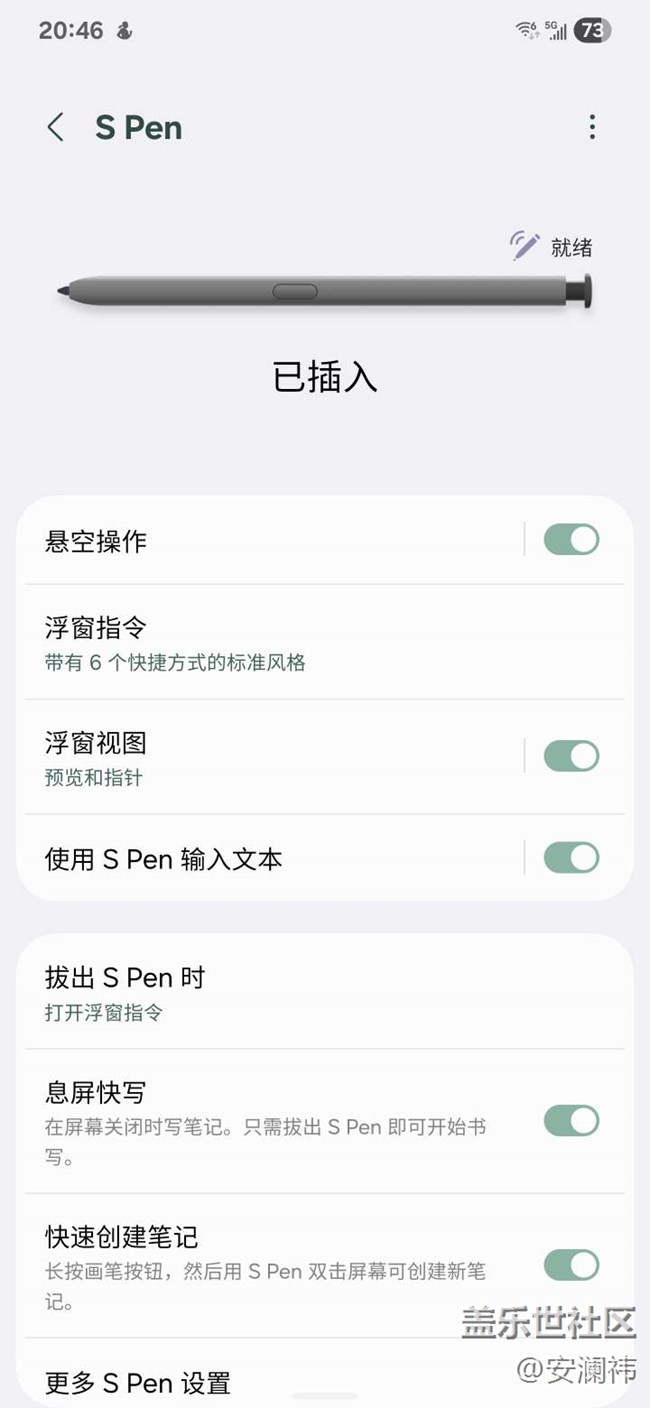The width and height of the screenshot is (650, 1408).
Task: Open 浮窗指令 settings
Action: click(300, 643)
